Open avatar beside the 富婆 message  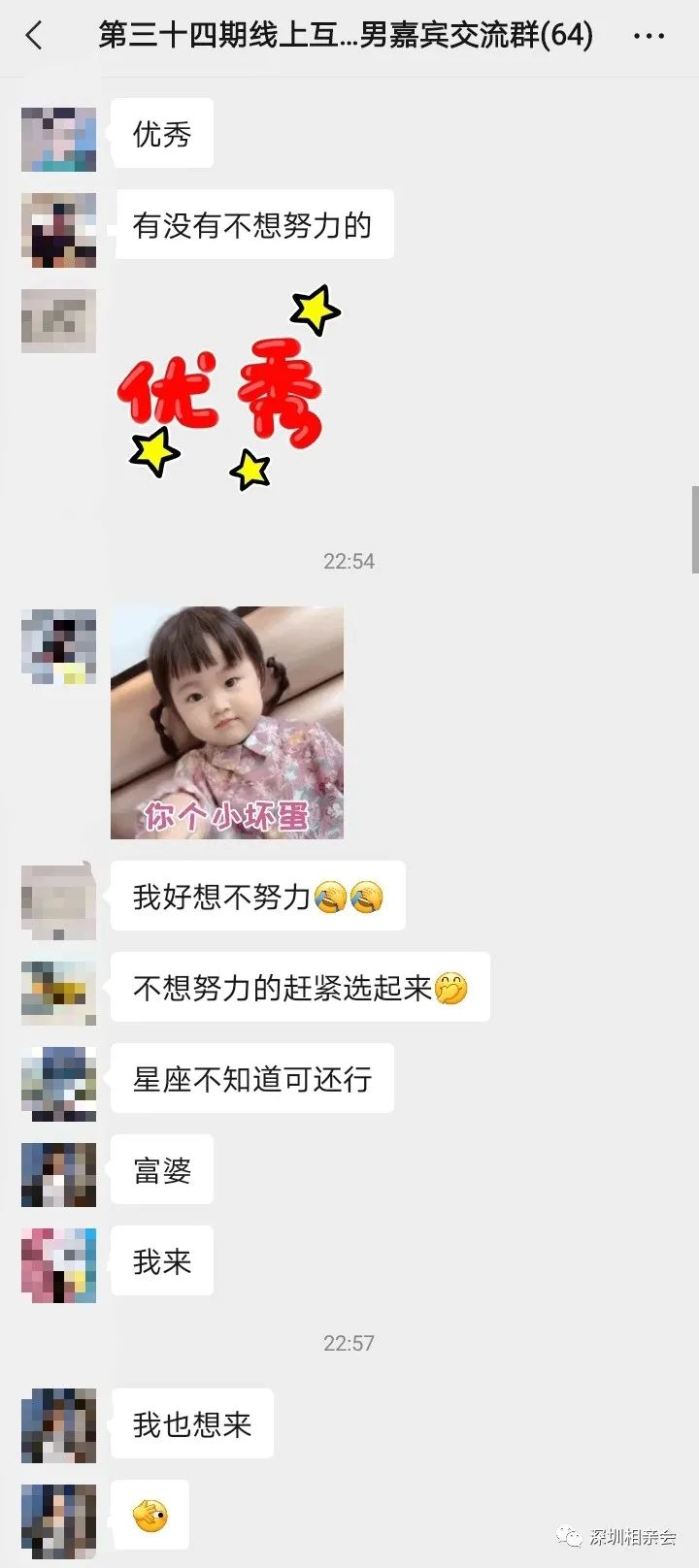pos(58,1174)
